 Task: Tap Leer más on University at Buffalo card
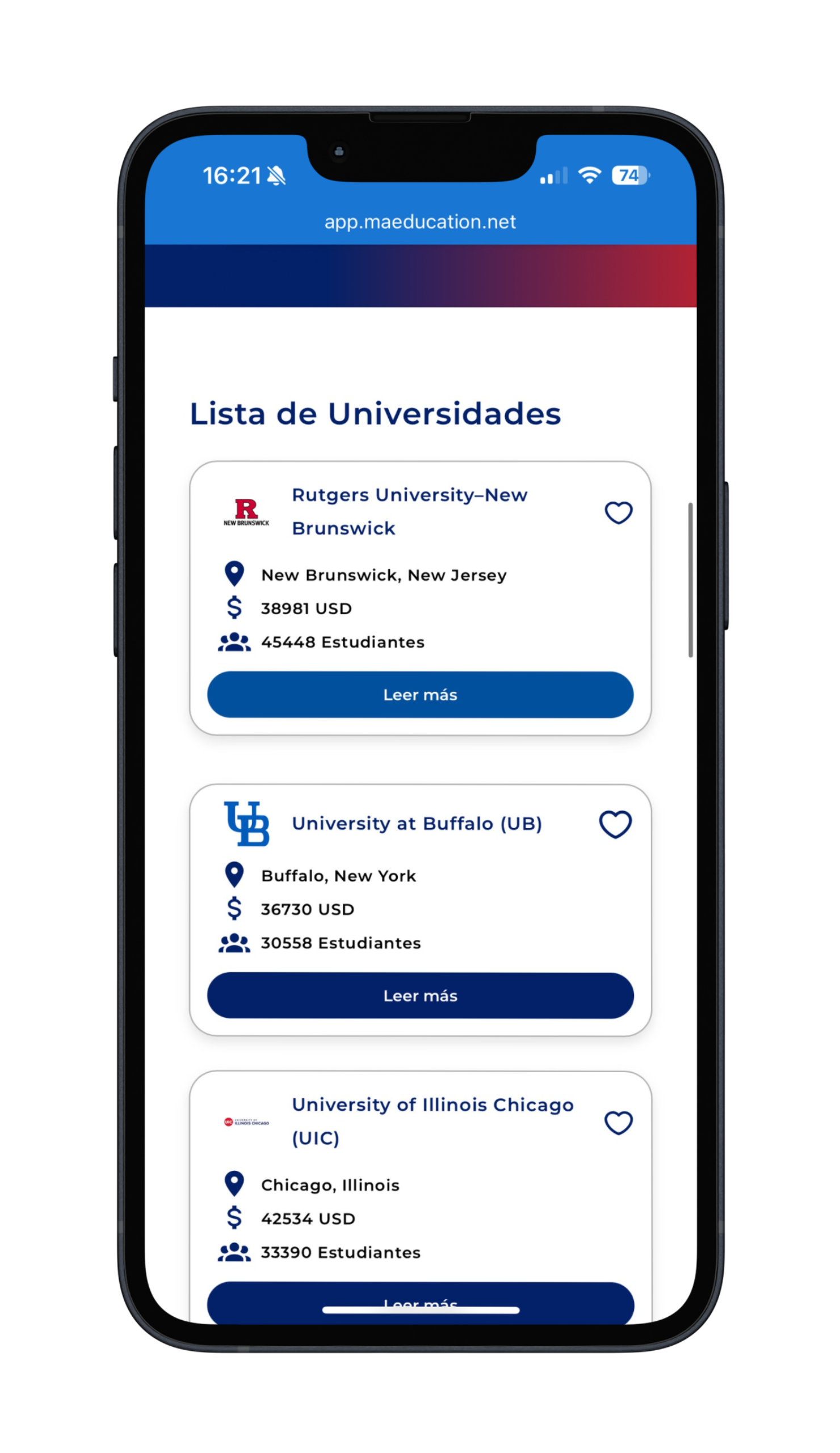coord(421,996)
